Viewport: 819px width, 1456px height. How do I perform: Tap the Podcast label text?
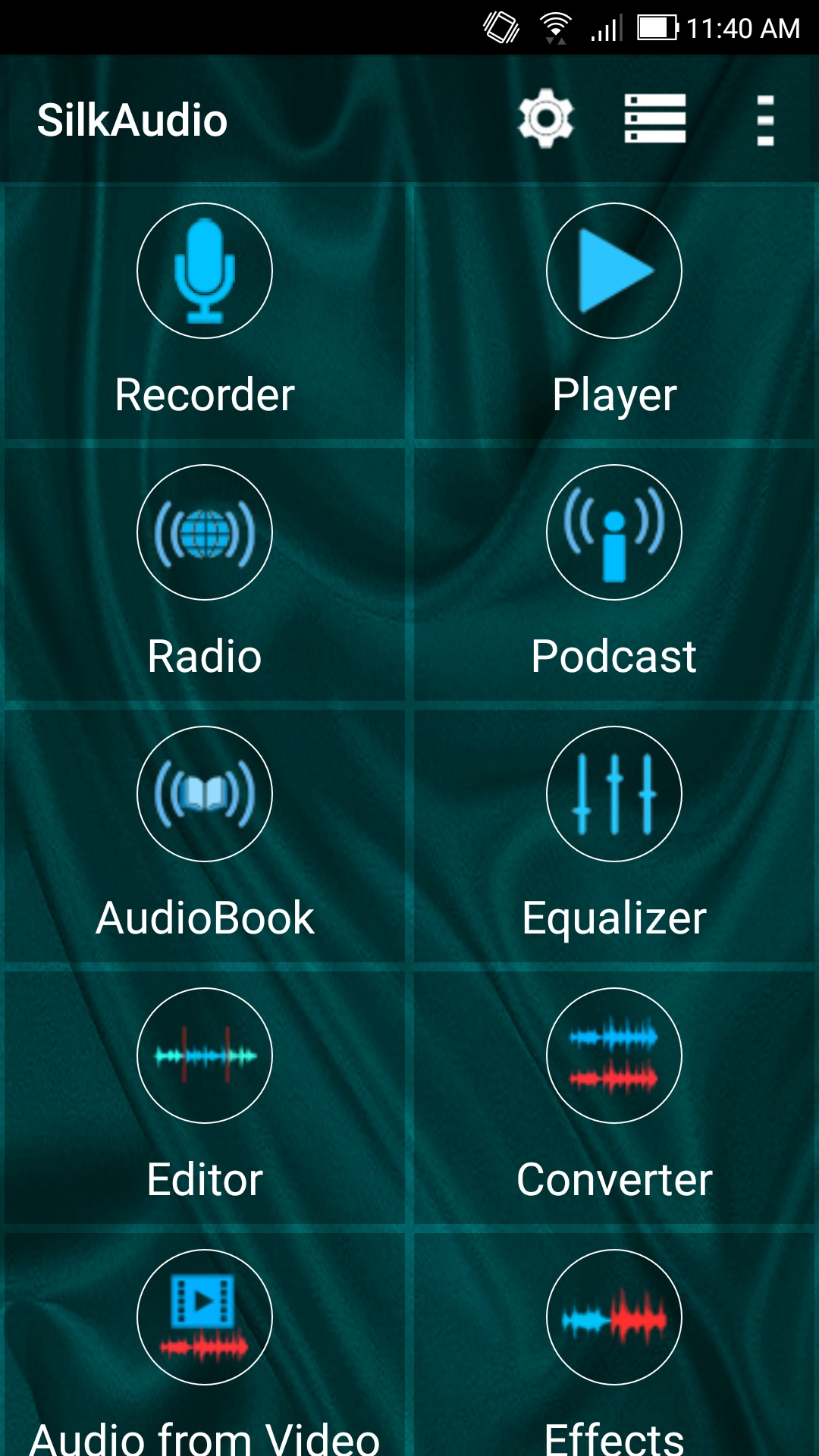614,657
